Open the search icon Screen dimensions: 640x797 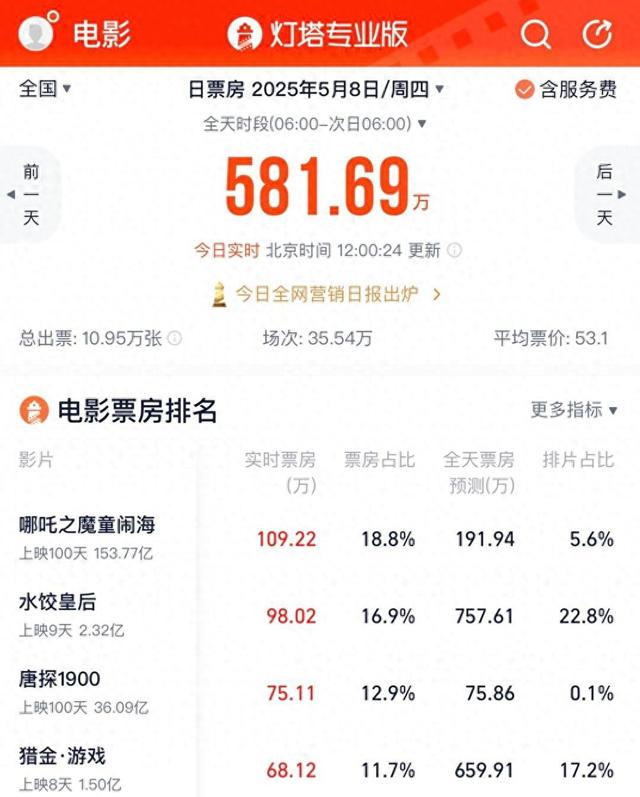(536, 34)
